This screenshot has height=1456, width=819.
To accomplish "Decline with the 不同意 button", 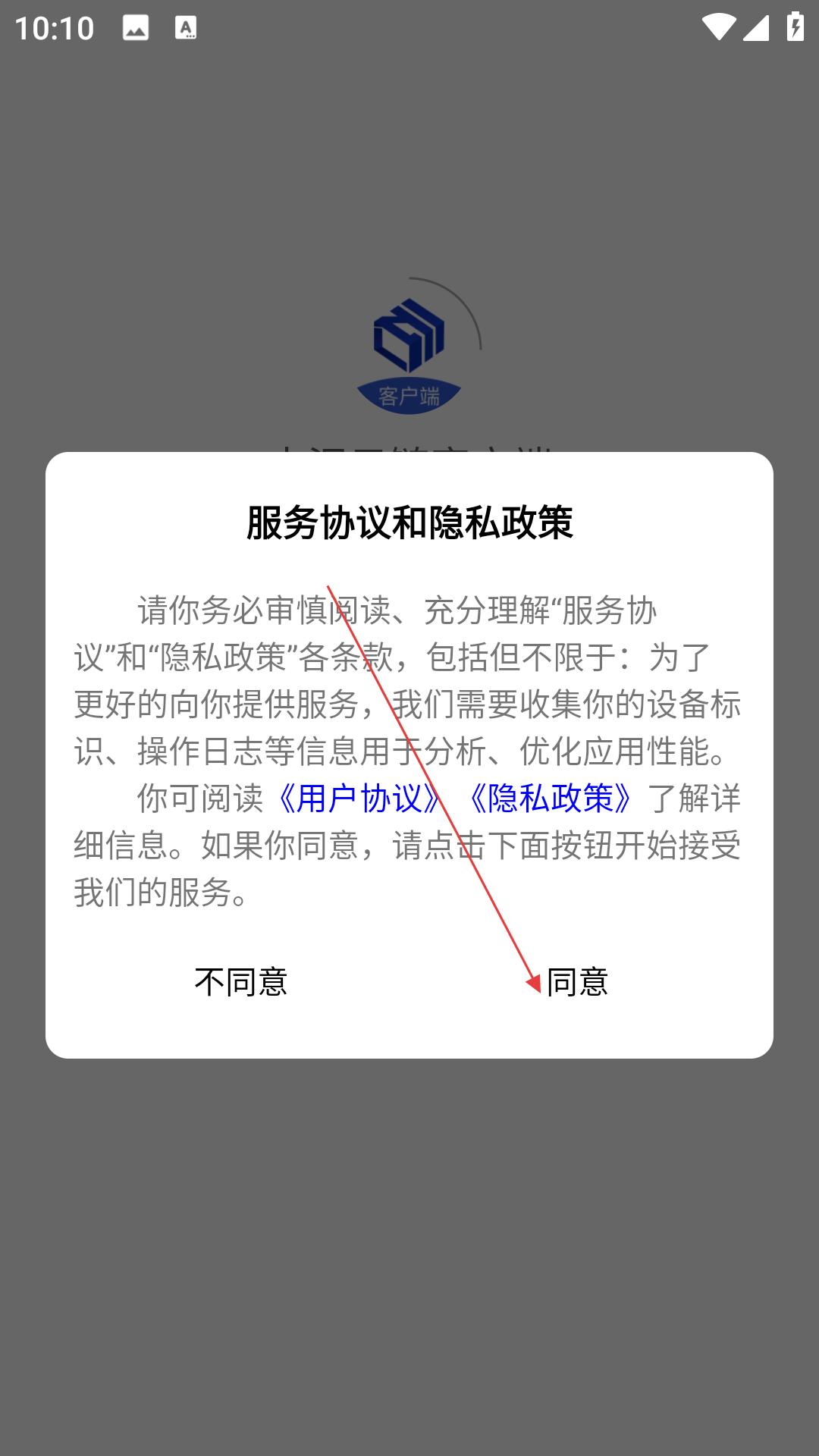I will coord(241,982).
